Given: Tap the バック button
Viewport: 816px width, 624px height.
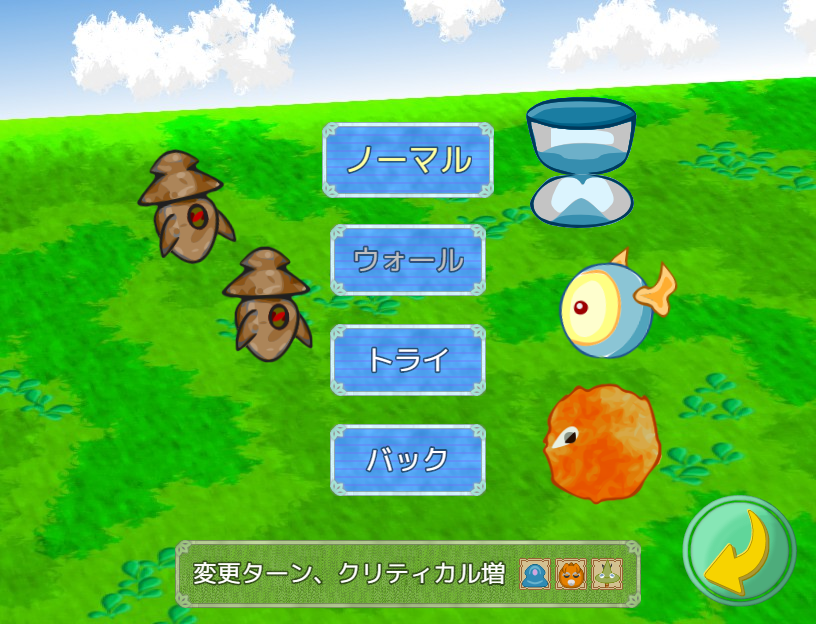Looking at the screenshot, I should click(x=407, y=460).
